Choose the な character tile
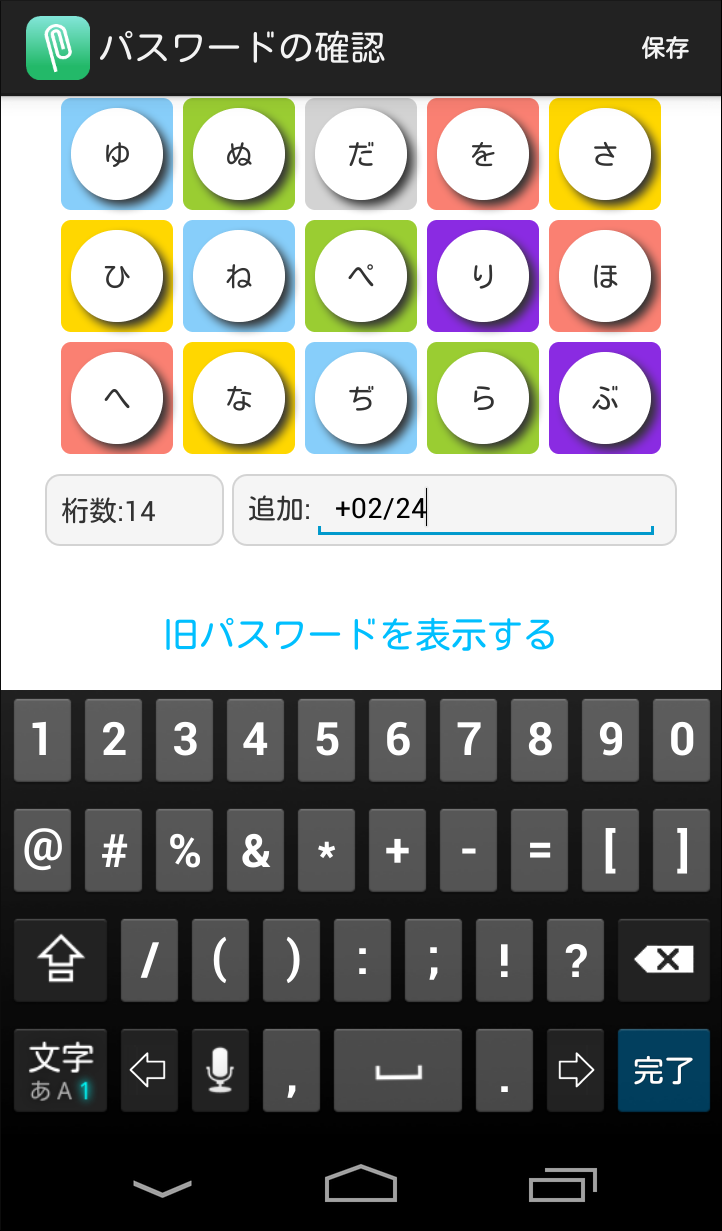 239,398
